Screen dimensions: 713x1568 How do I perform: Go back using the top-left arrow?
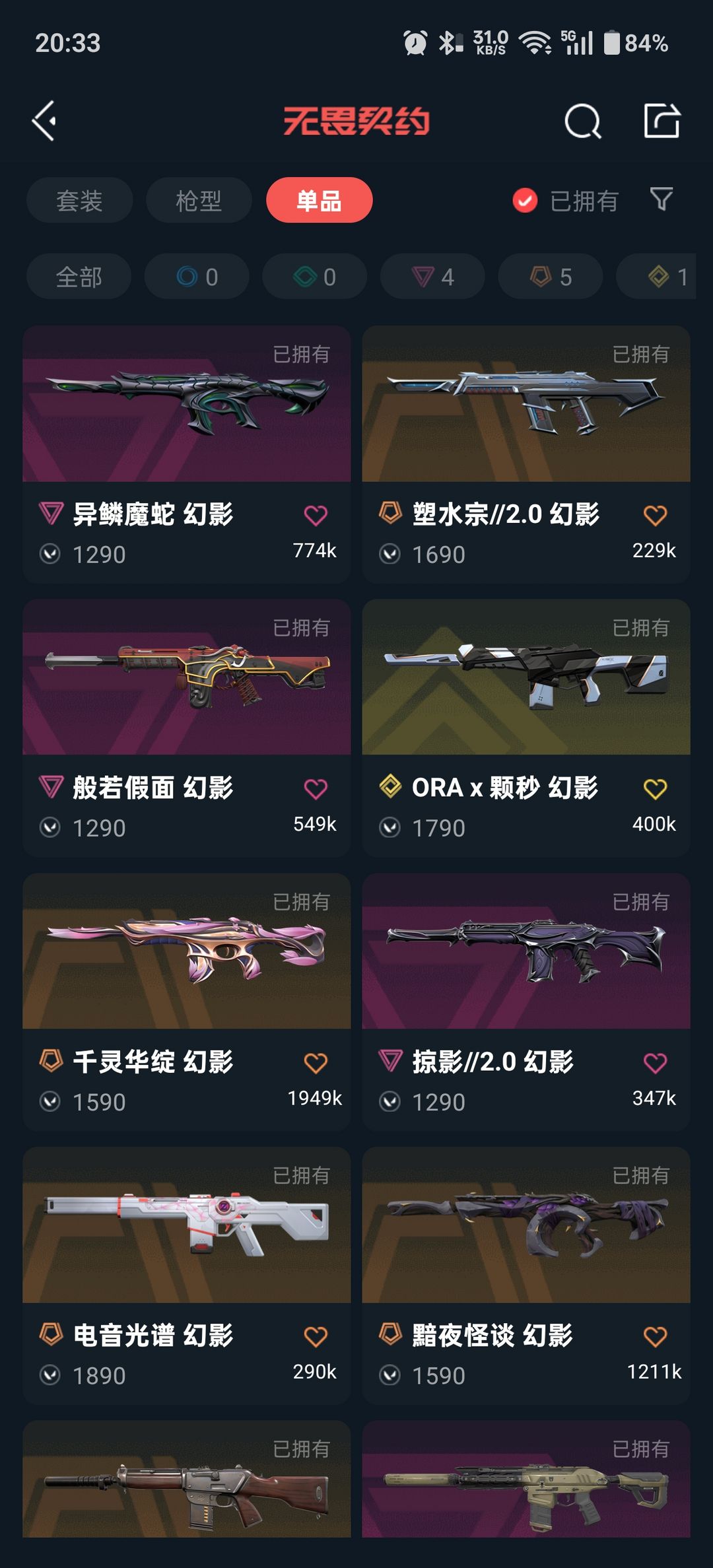pos(44,121)
